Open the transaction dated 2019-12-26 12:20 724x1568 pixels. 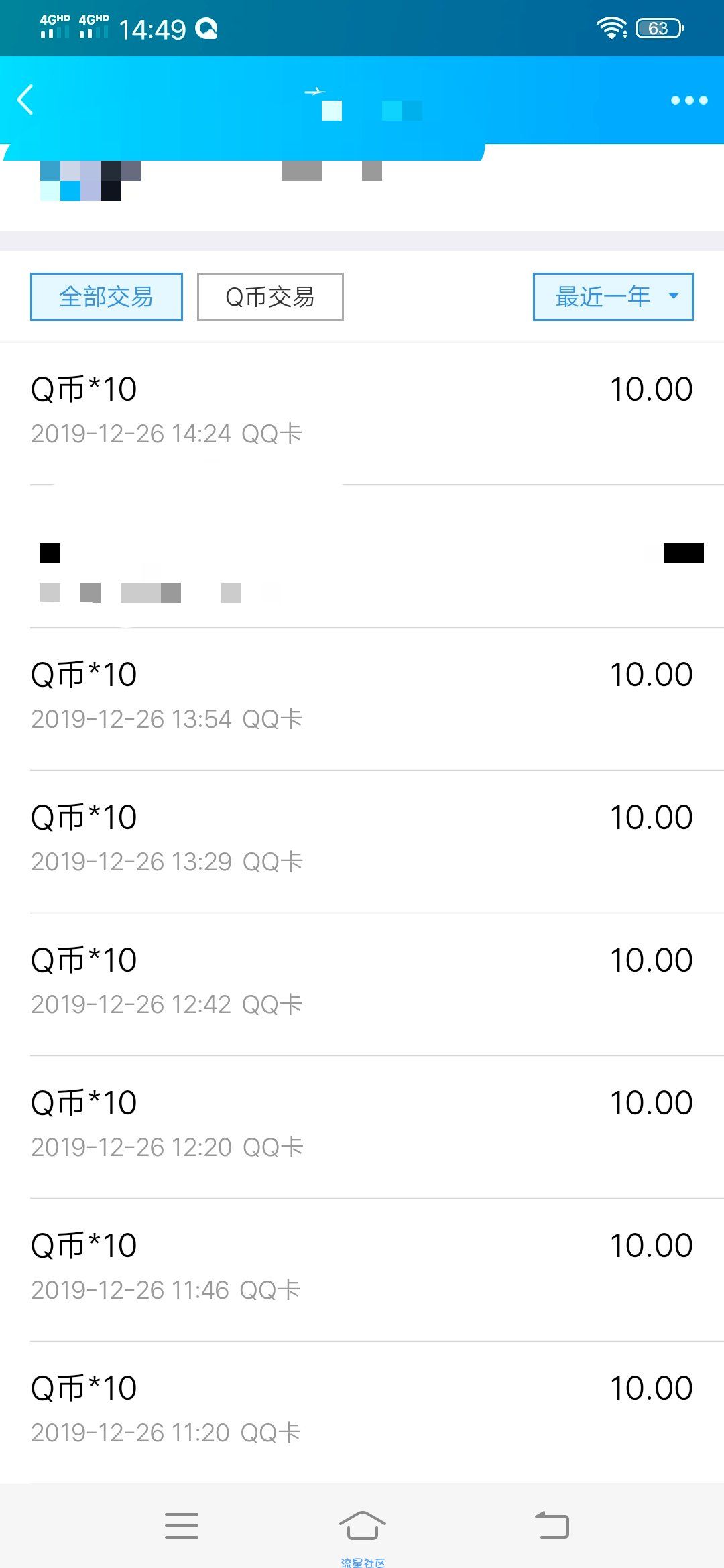coord(362,1127)
